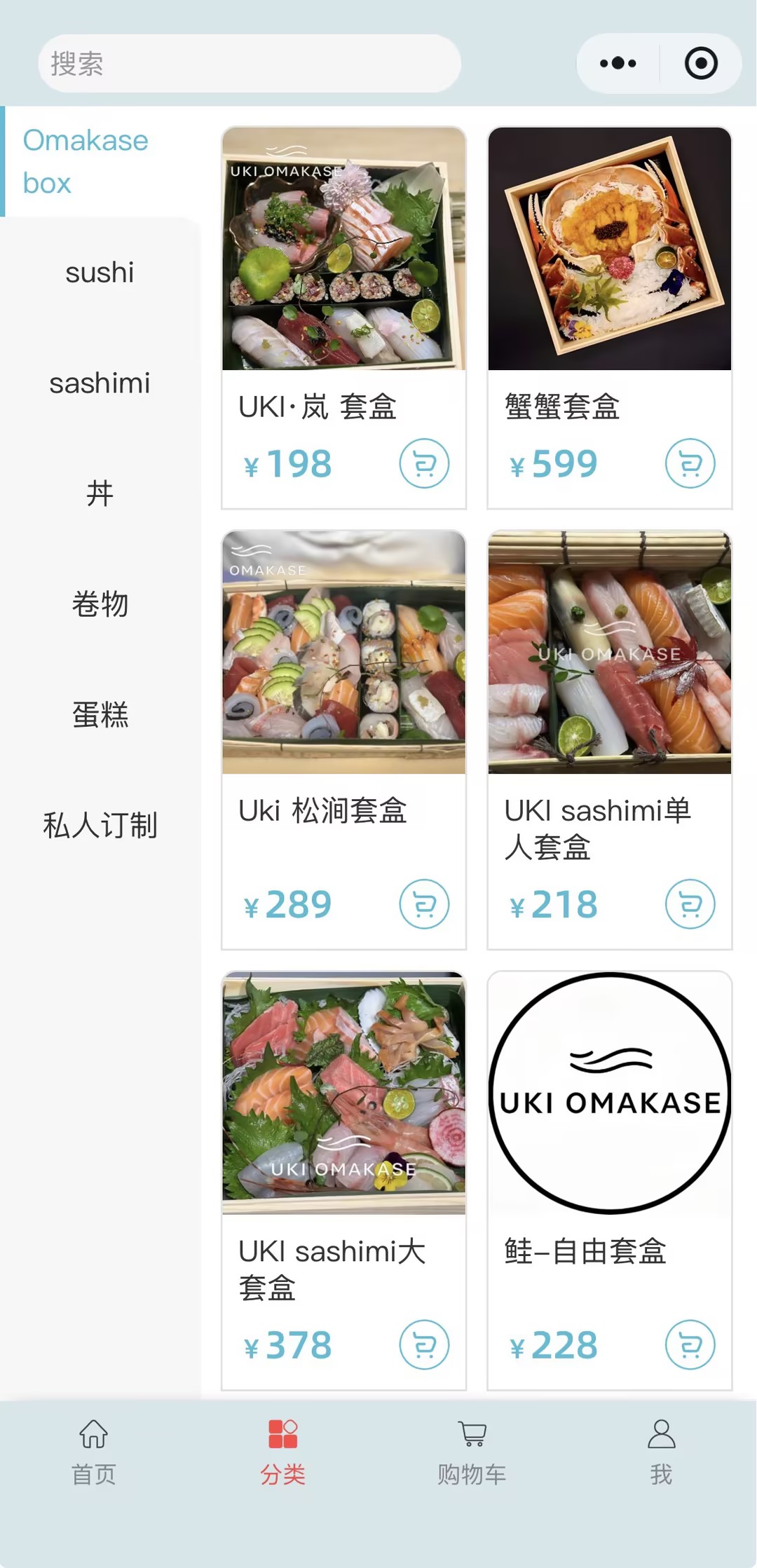The width and height of the screenshot is (757, 1568).
Task: Switch to the 丼 category
Action: click(x=100, y=493)
